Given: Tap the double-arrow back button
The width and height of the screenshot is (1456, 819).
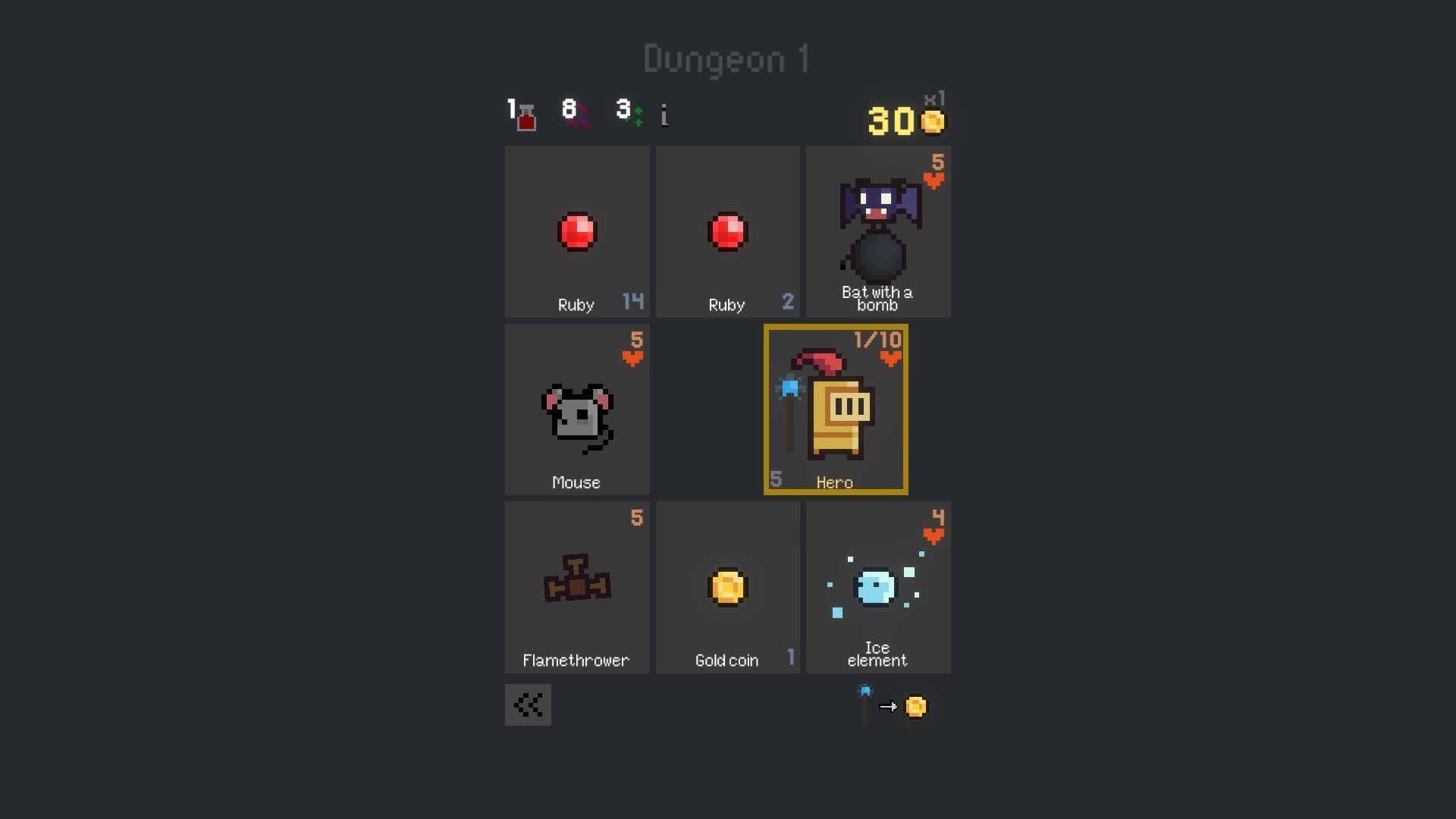Looking at the screenshot, I should [528, 705].
